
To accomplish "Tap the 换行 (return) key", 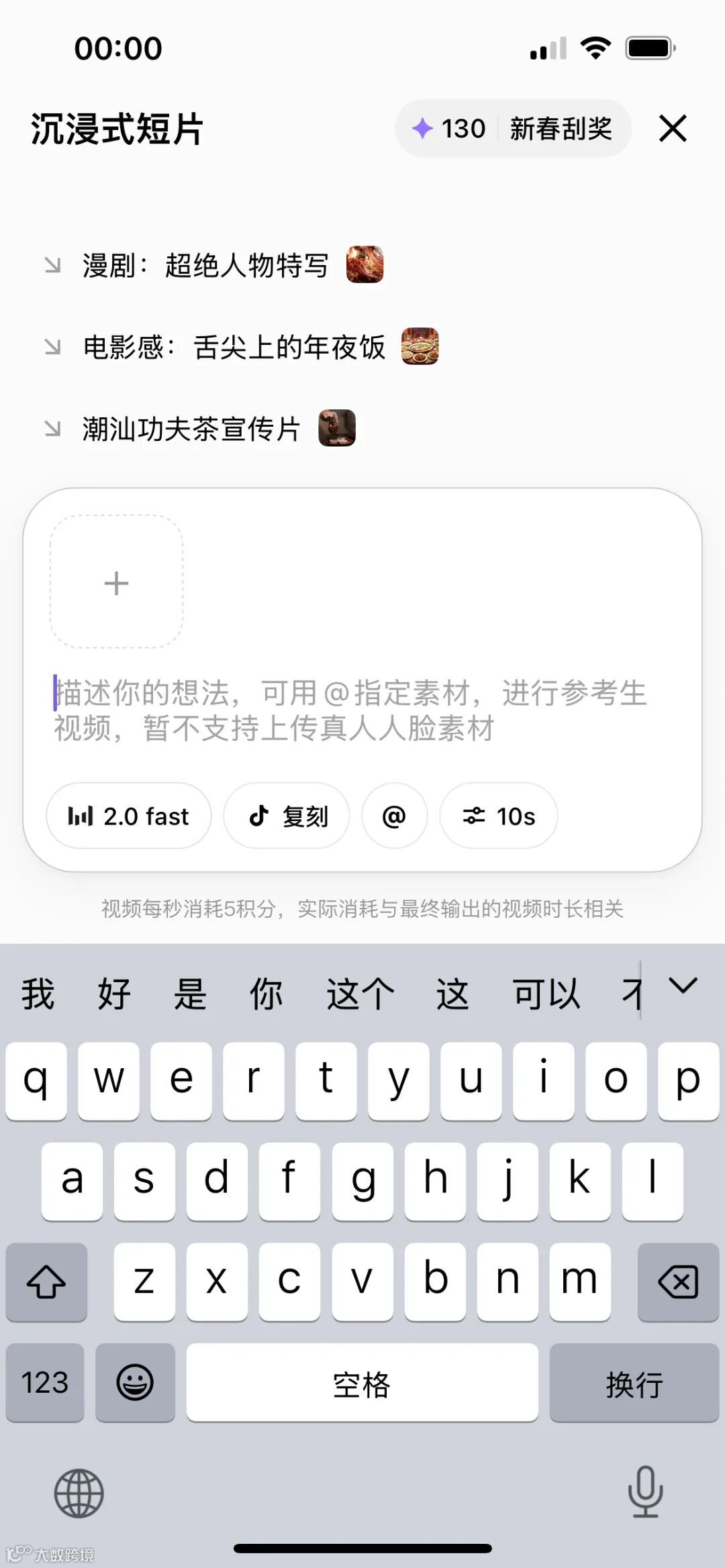I will tap(634, 1382).
